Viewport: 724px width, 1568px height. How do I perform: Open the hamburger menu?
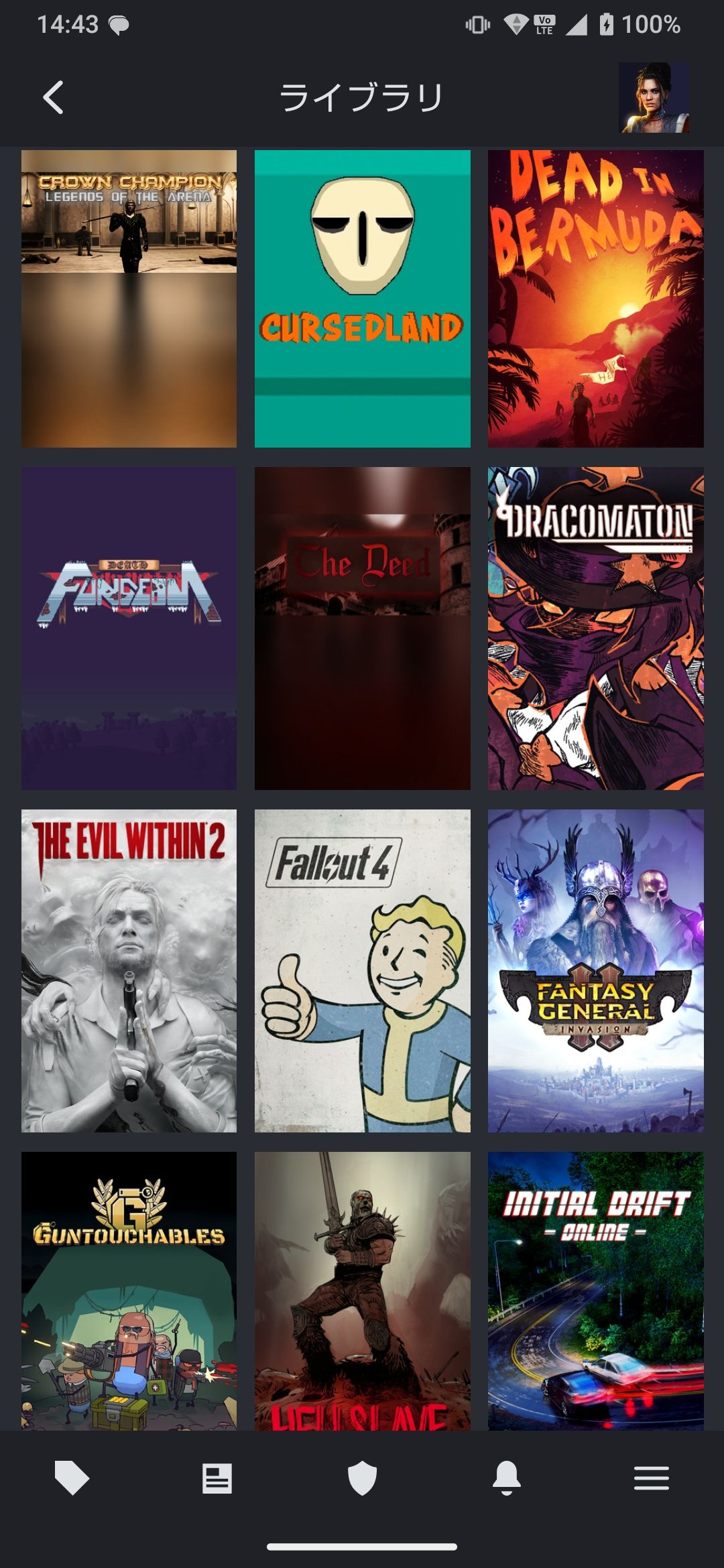(x=652, y=1478)
